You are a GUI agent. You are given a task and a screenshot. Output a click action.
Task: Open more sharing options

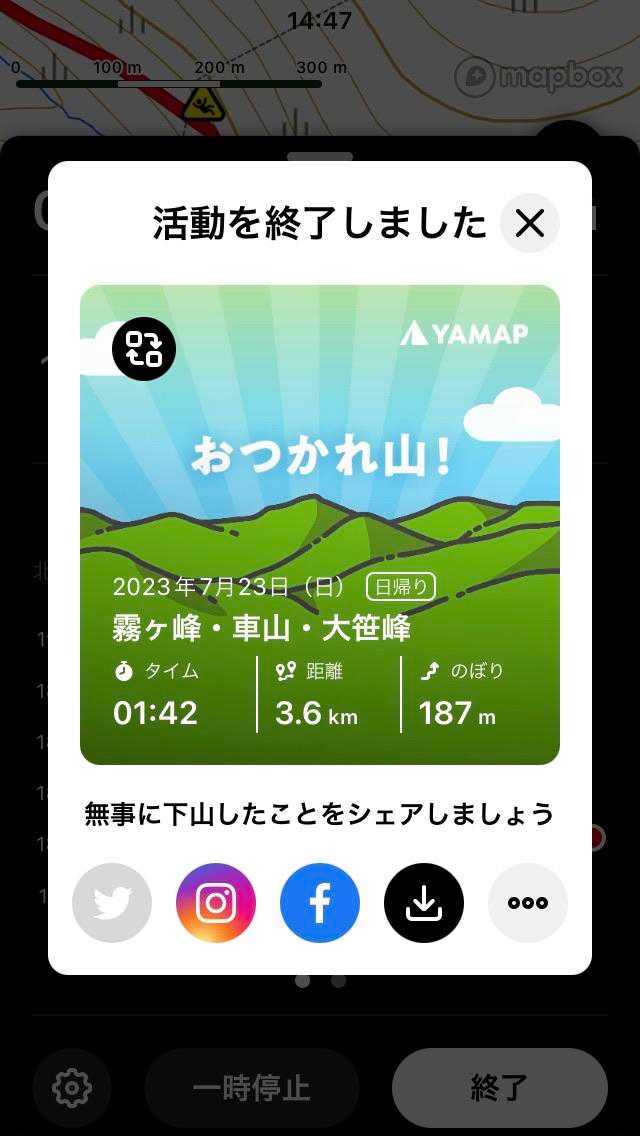[x=528, y=903]
